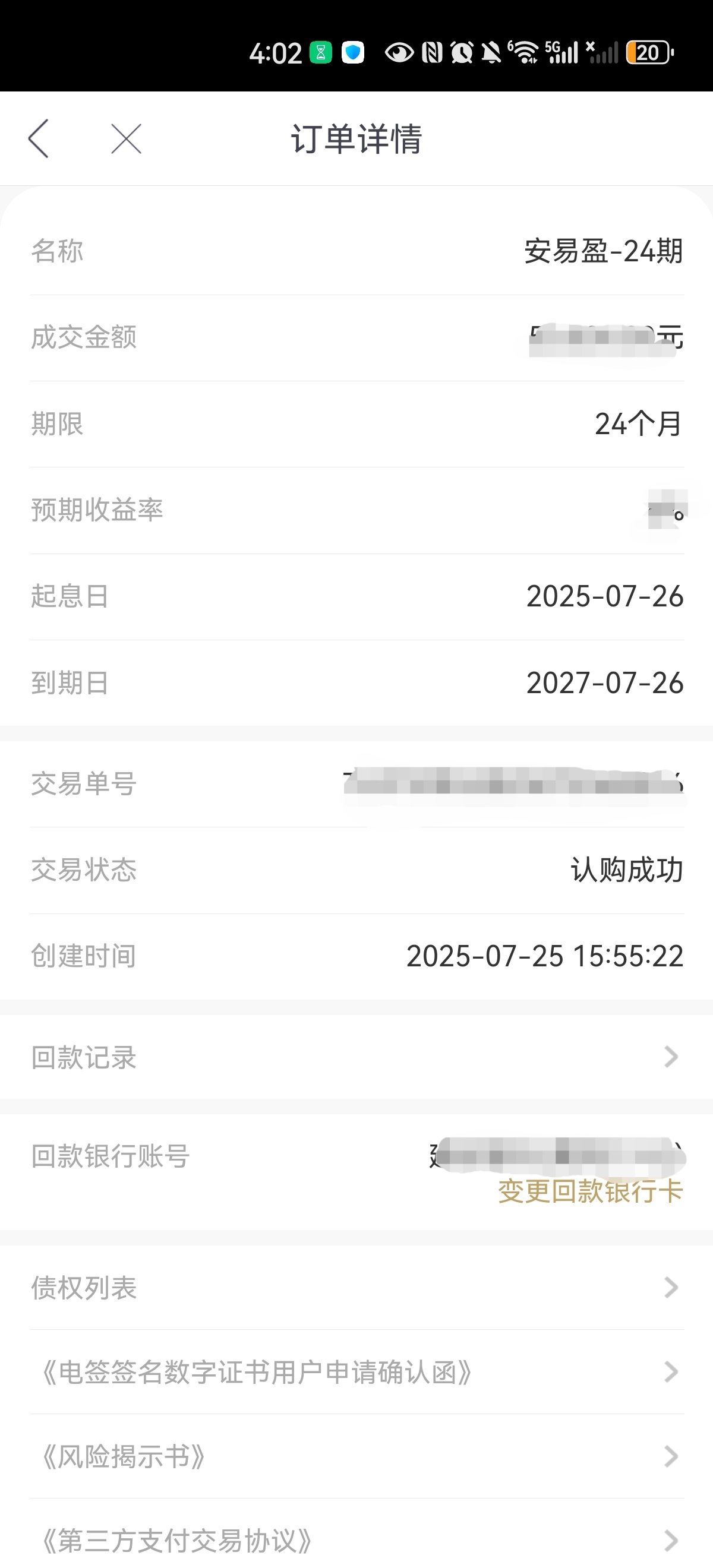
Task: Close the order details page
Action: click(126, 139)
